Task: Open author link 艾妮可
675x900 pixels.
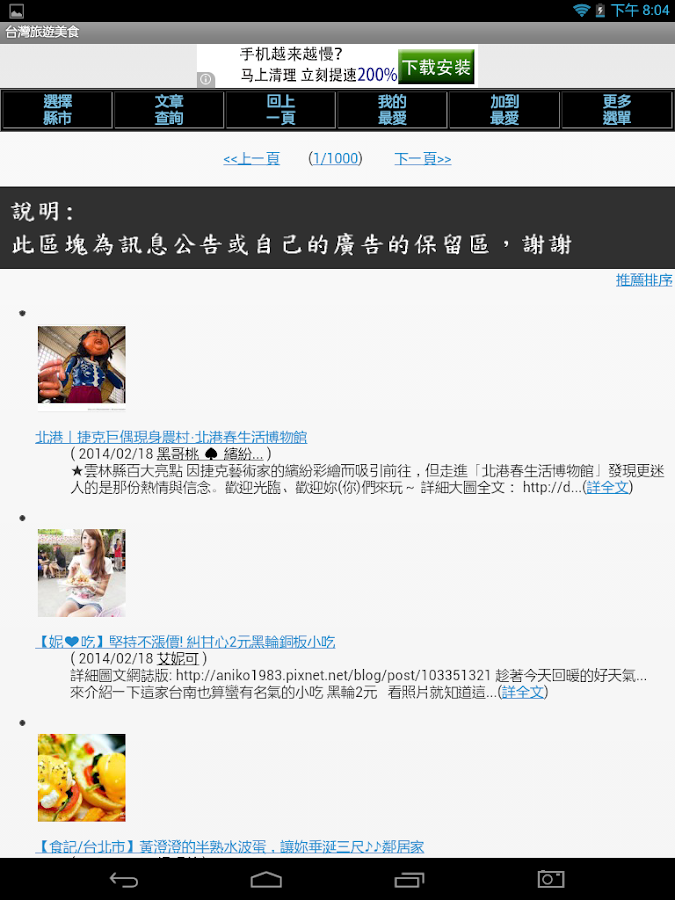Action: pyautogui.click(x=179, y=659)
